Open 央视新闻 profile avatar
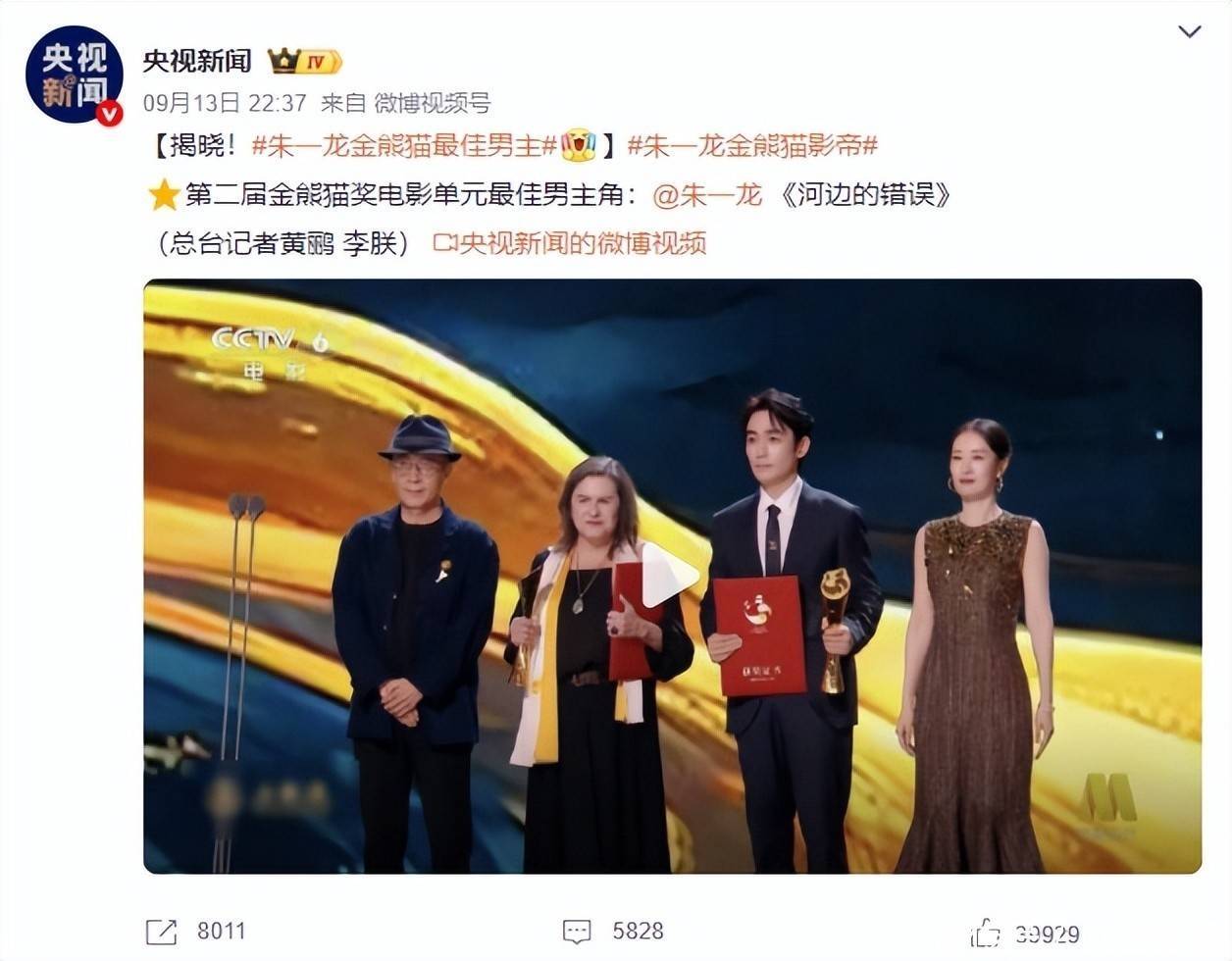 pos(74,76)
